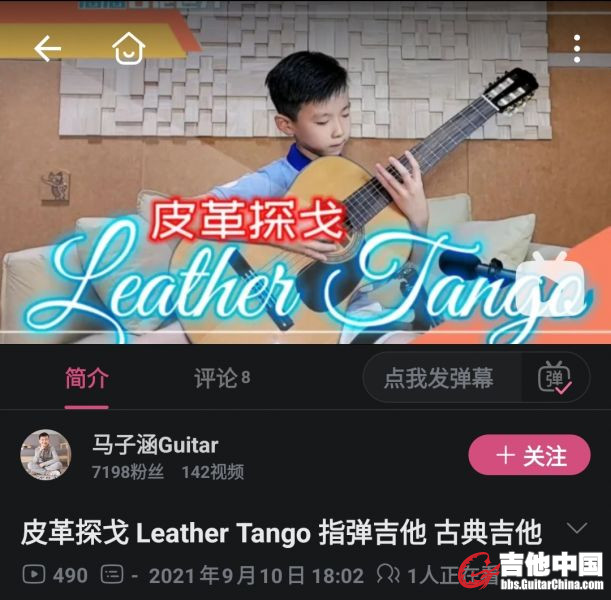The width and height of the screenshot is (611, 600).
Task: Switch to the 评论 comments tab
Action: coord(221,378)
